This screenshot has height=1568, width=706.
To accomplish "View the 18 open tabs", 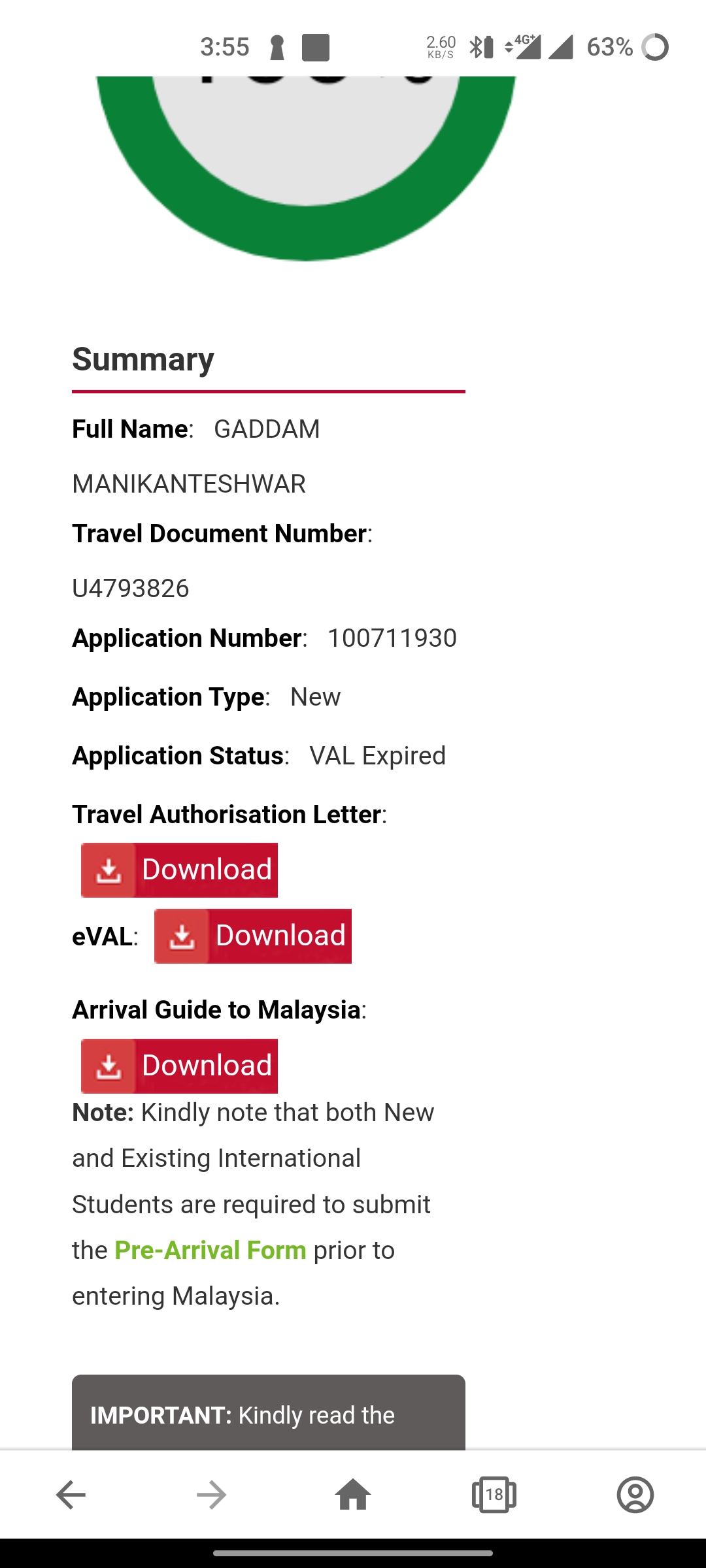I will click(494, 1495).
